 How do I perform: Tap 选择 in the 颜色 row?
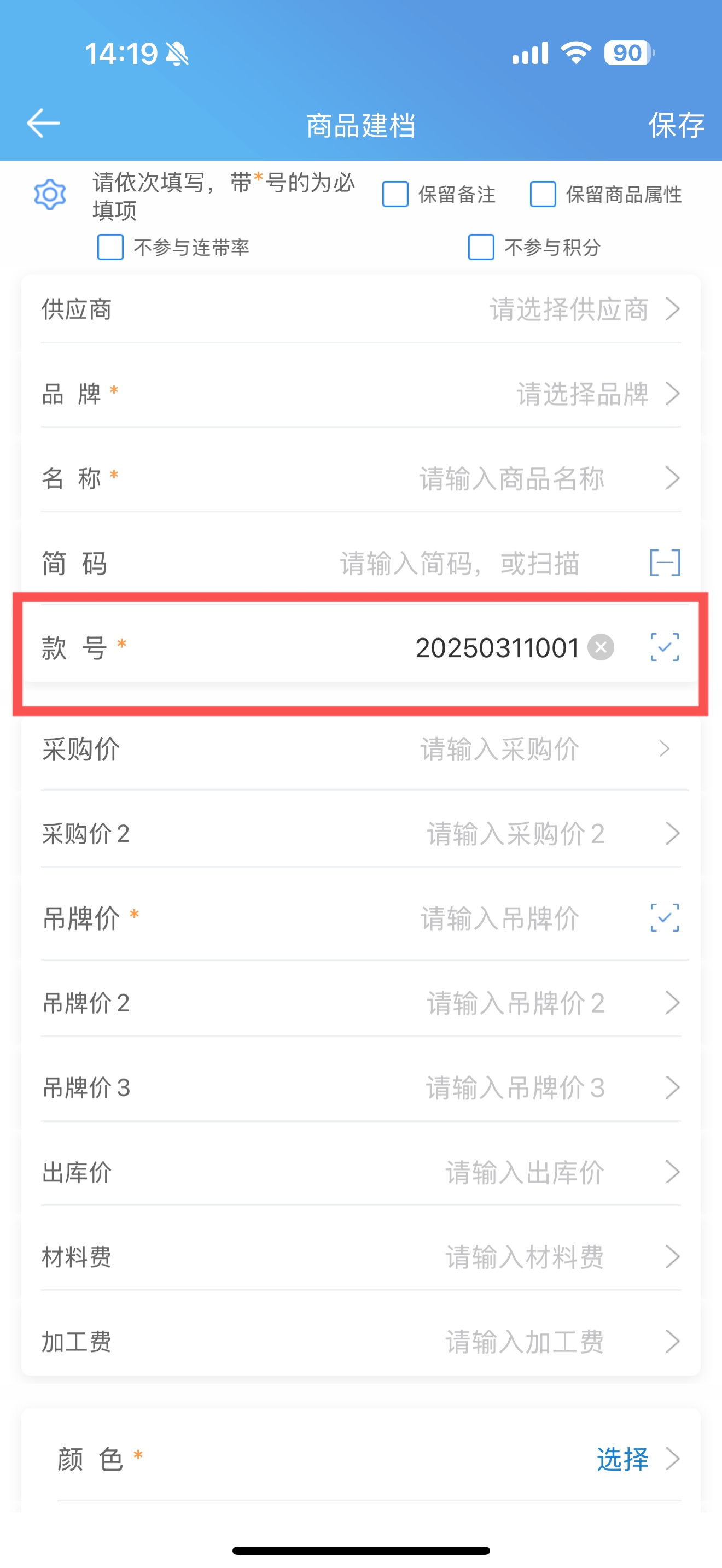click(623, 1460)
